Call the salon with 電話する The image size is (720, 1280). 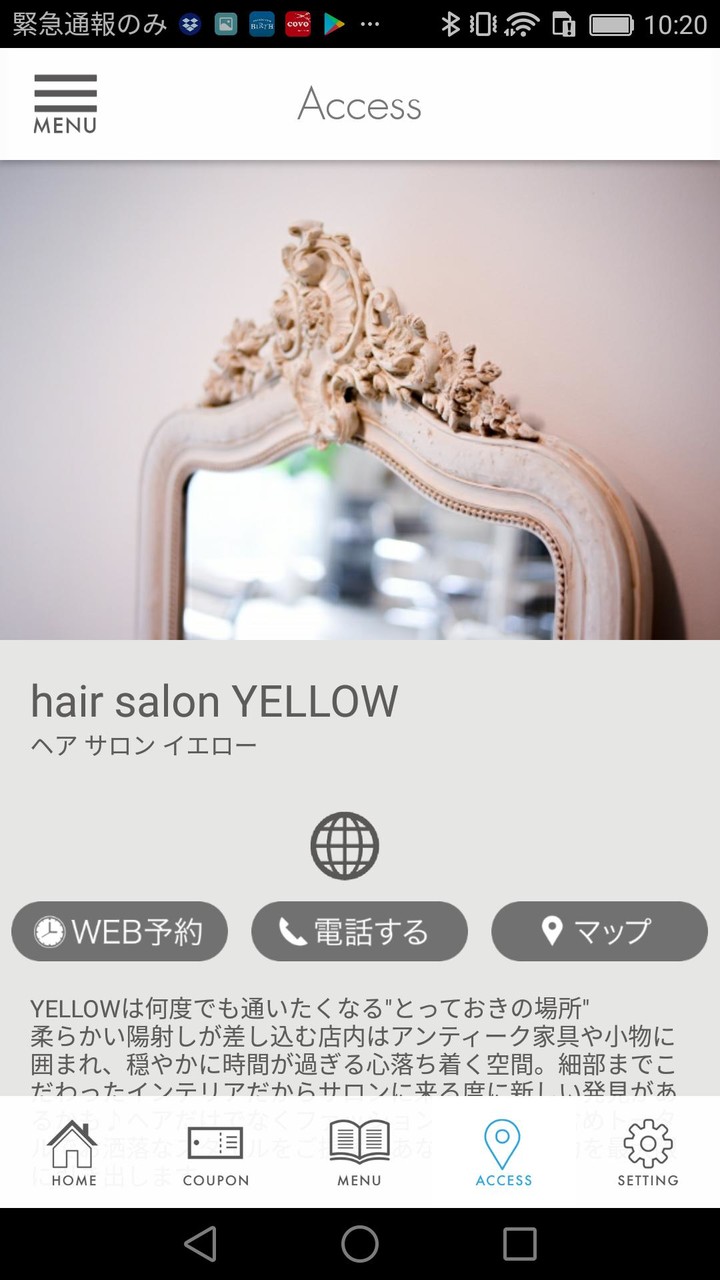point(359,932)
